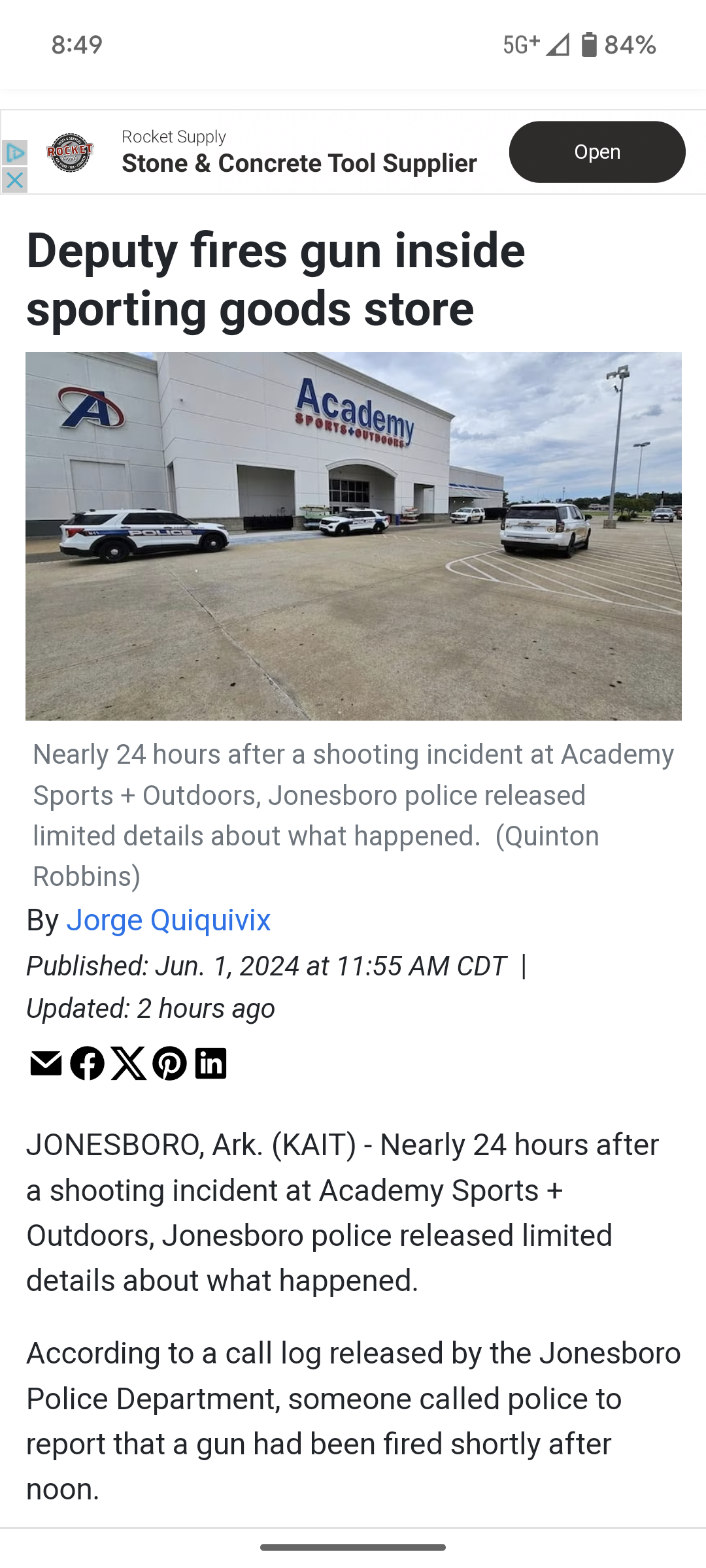The width and height of the screenshot is (706, 1568).
Task: Open the Rocket Supply ad
Action: (597, 152)
